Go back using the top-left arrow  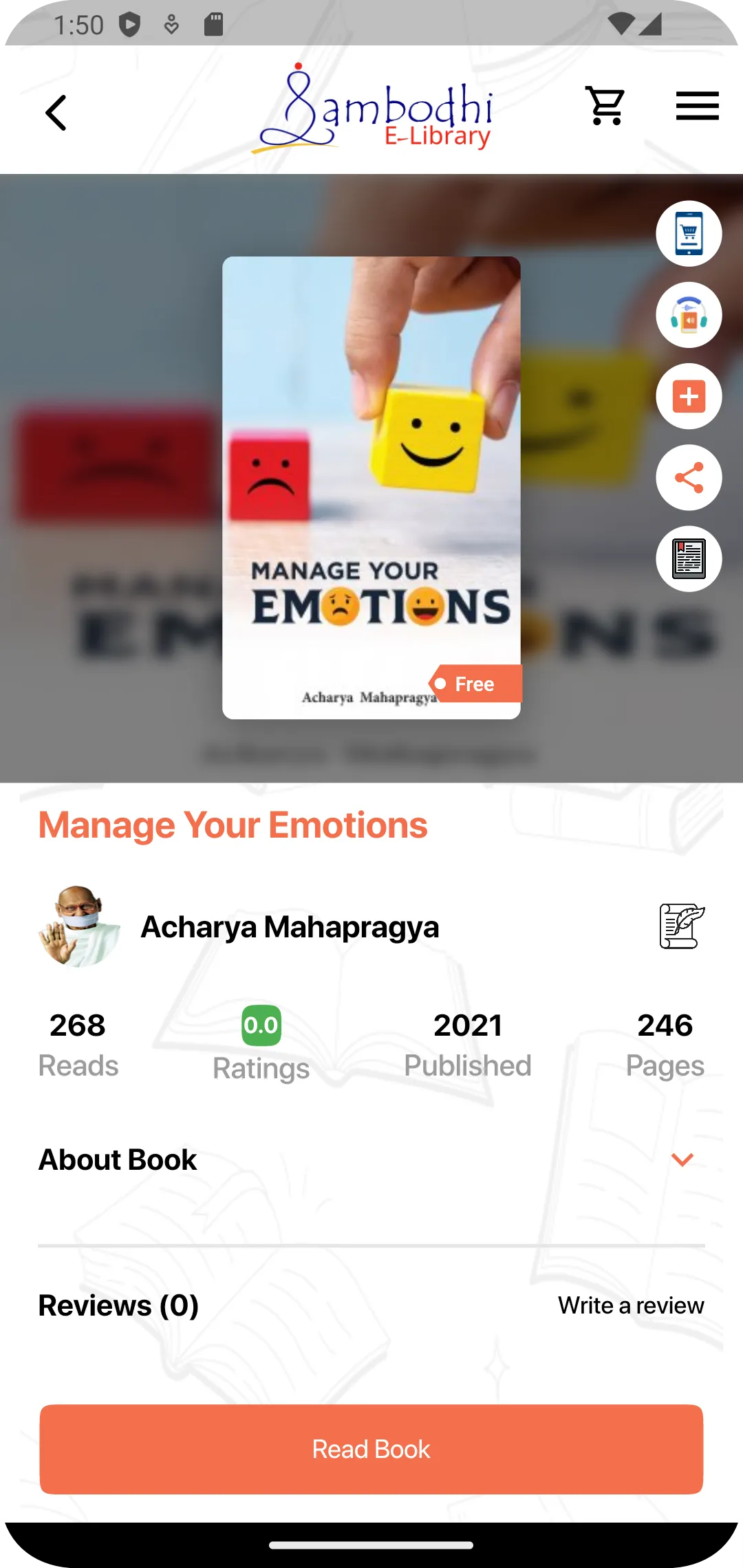pos(56,113)
